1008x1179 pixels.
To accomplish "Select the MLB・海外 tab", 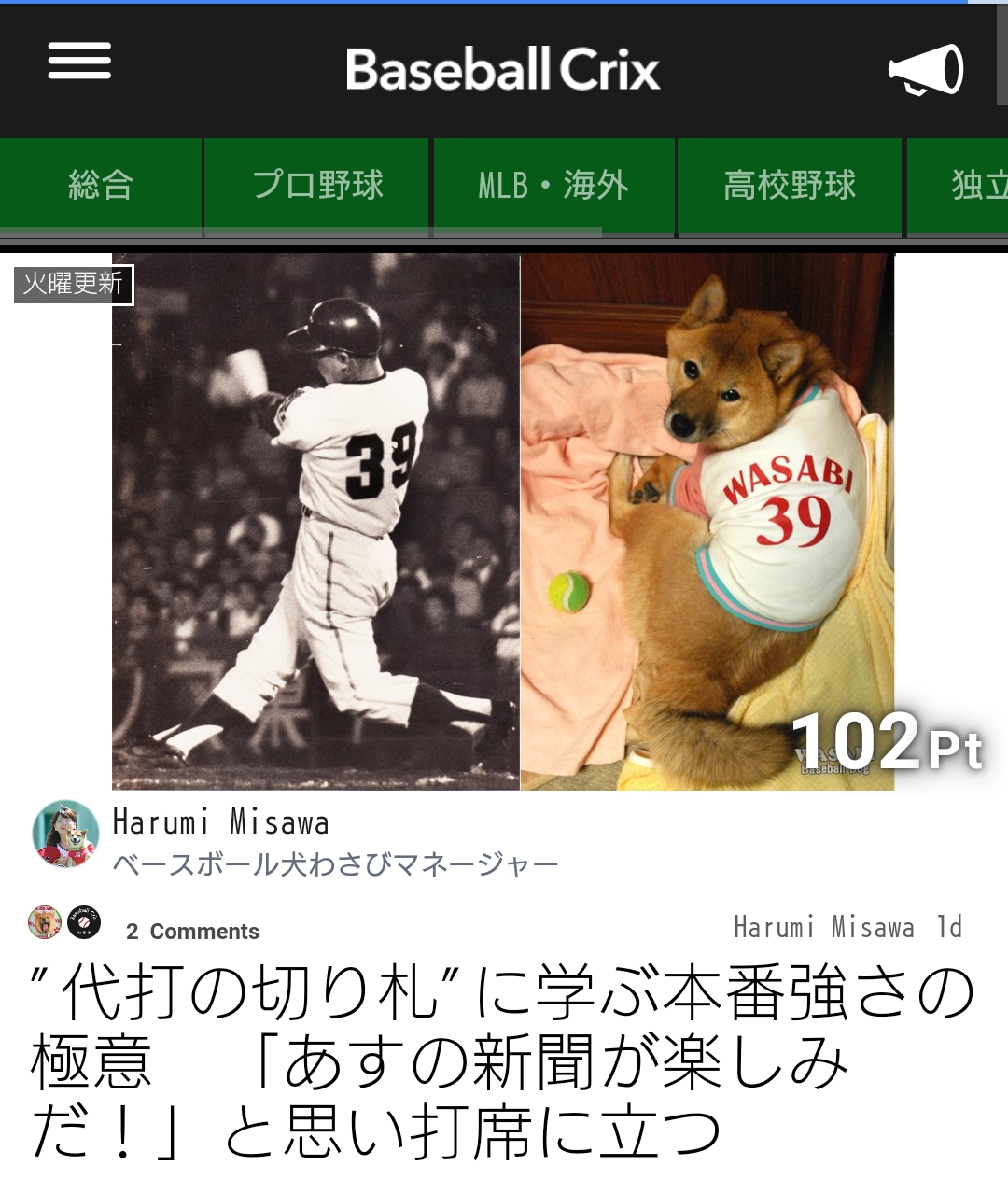I will point(553,185).
